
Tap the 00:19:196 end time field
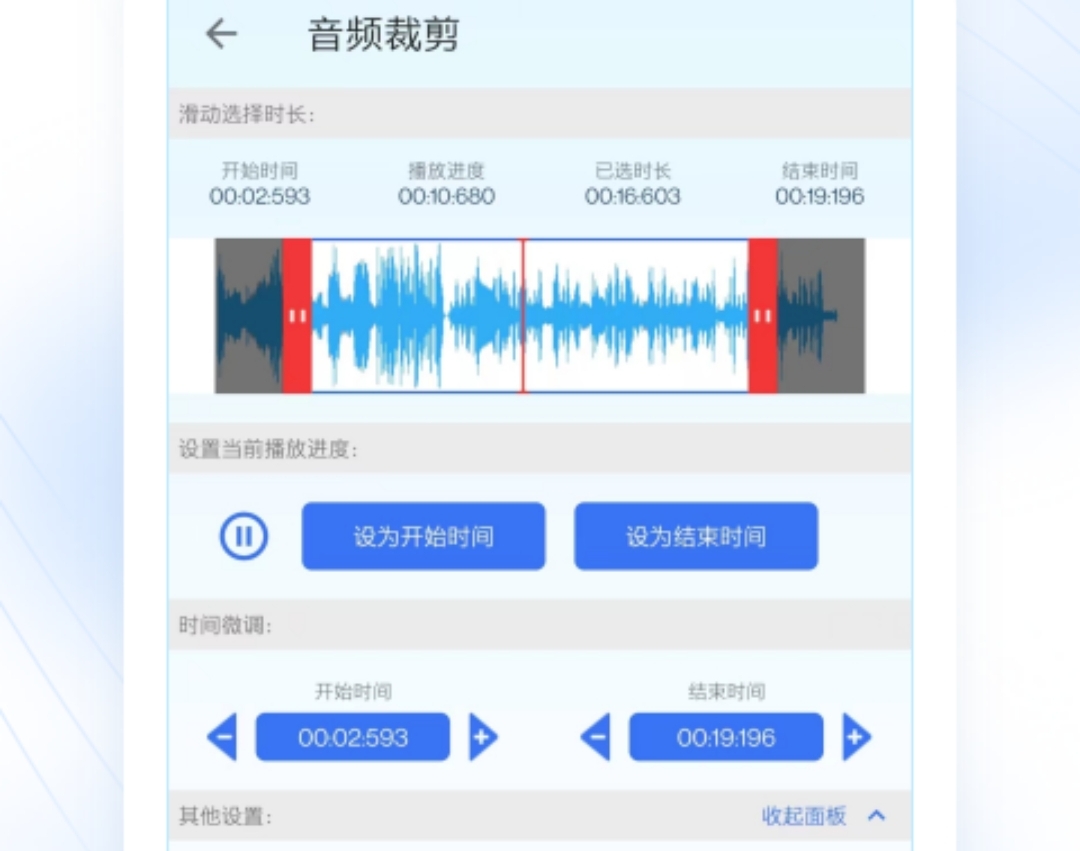point(726,738)
